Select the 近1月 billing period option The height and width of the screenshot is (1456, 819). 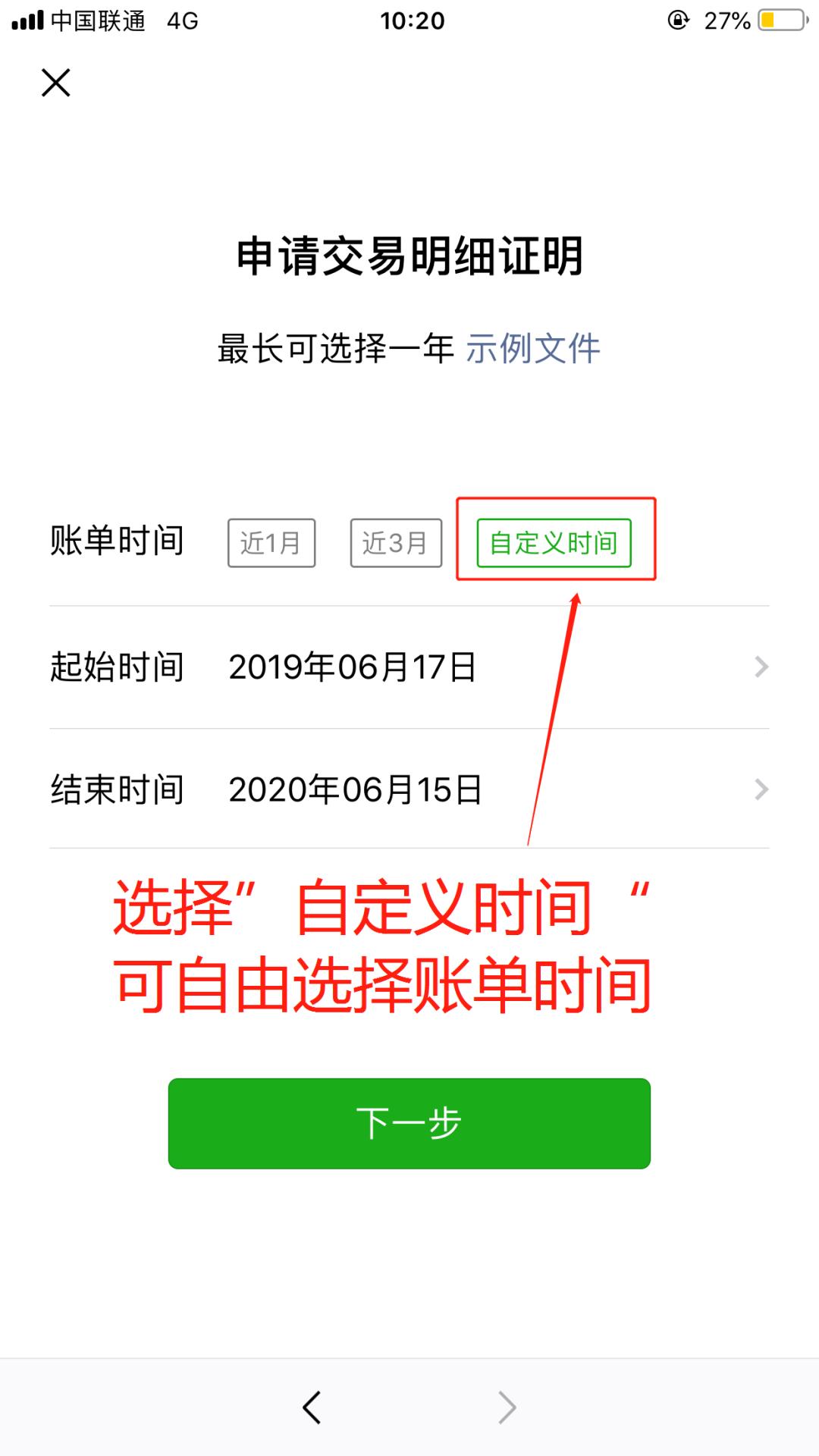(x=271, y=541)
